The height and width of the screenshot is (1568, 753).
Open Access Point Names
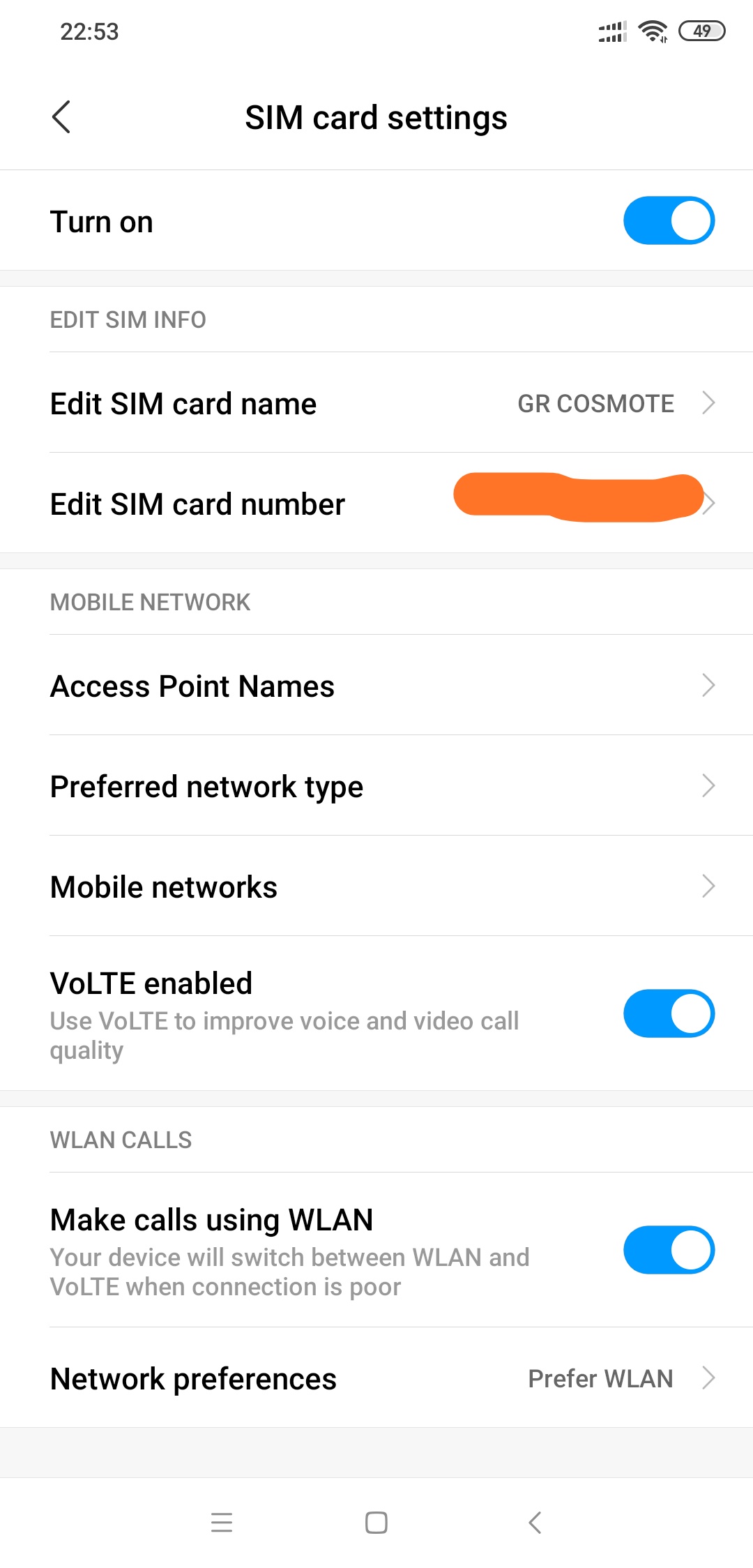[376, 686]
